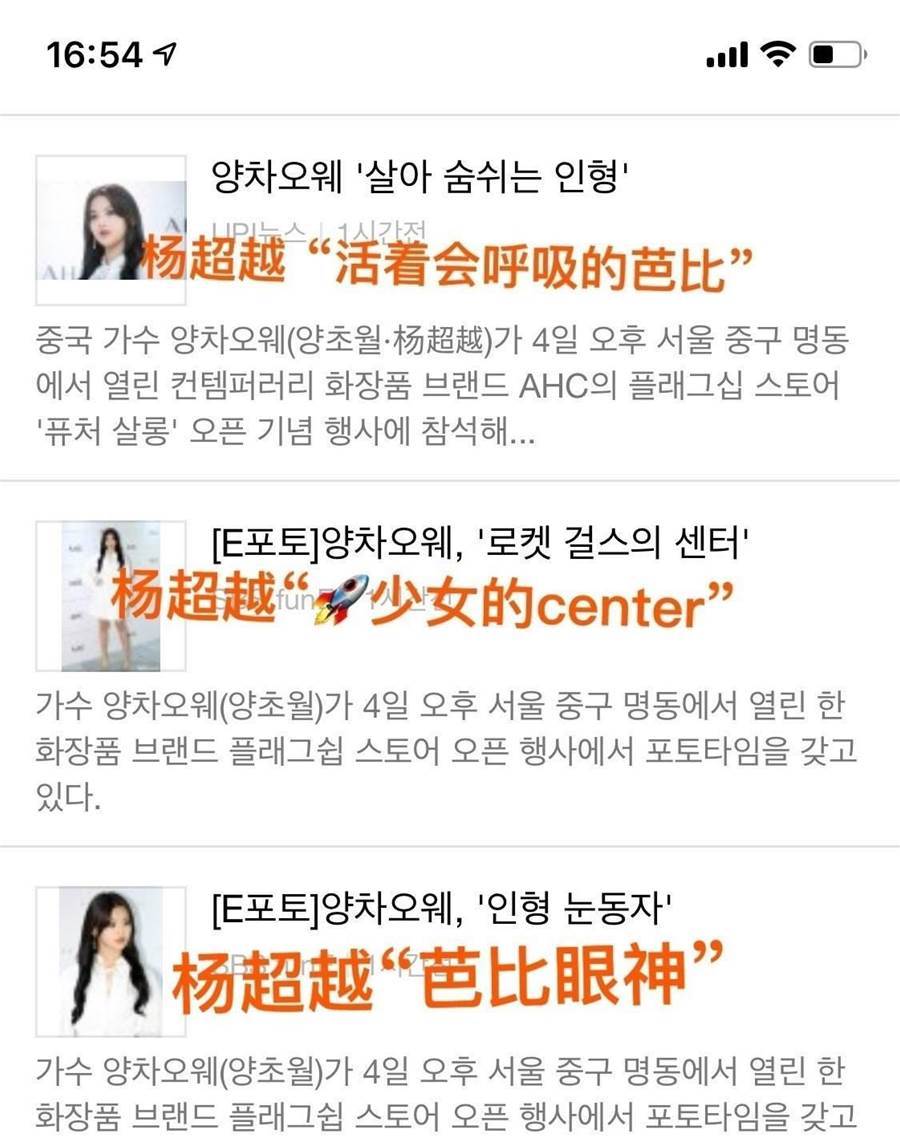This screenshot has height=1137, width=900.
Task: Open the thumbnail of the '살아 숨쉬는 인형' article
Action: pyautogui.click(x=111, y=230)
